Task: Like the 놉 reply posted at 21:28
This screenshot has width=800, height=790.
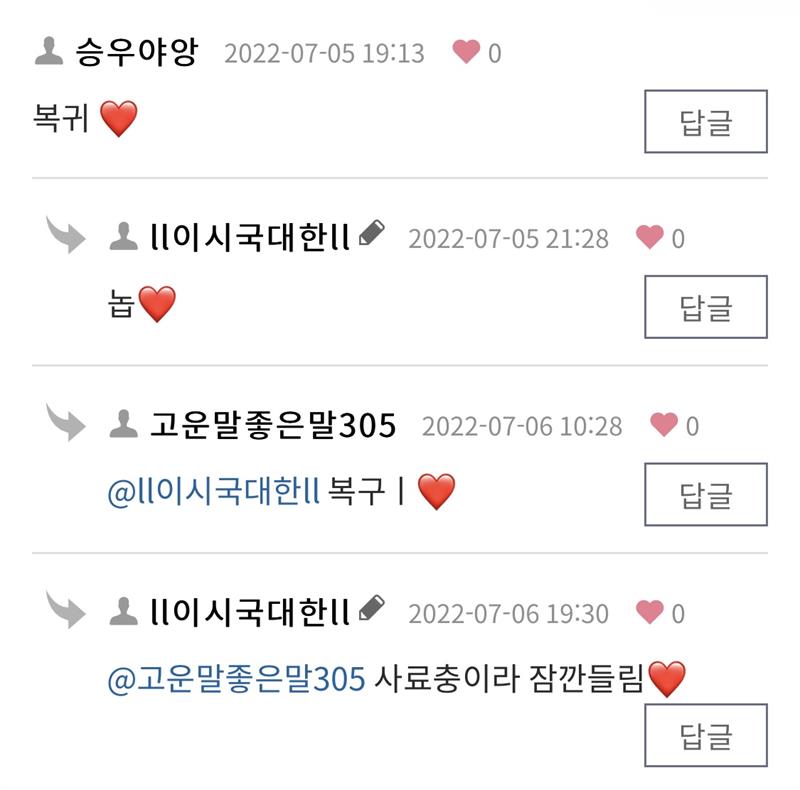Action: coord(650,238)
